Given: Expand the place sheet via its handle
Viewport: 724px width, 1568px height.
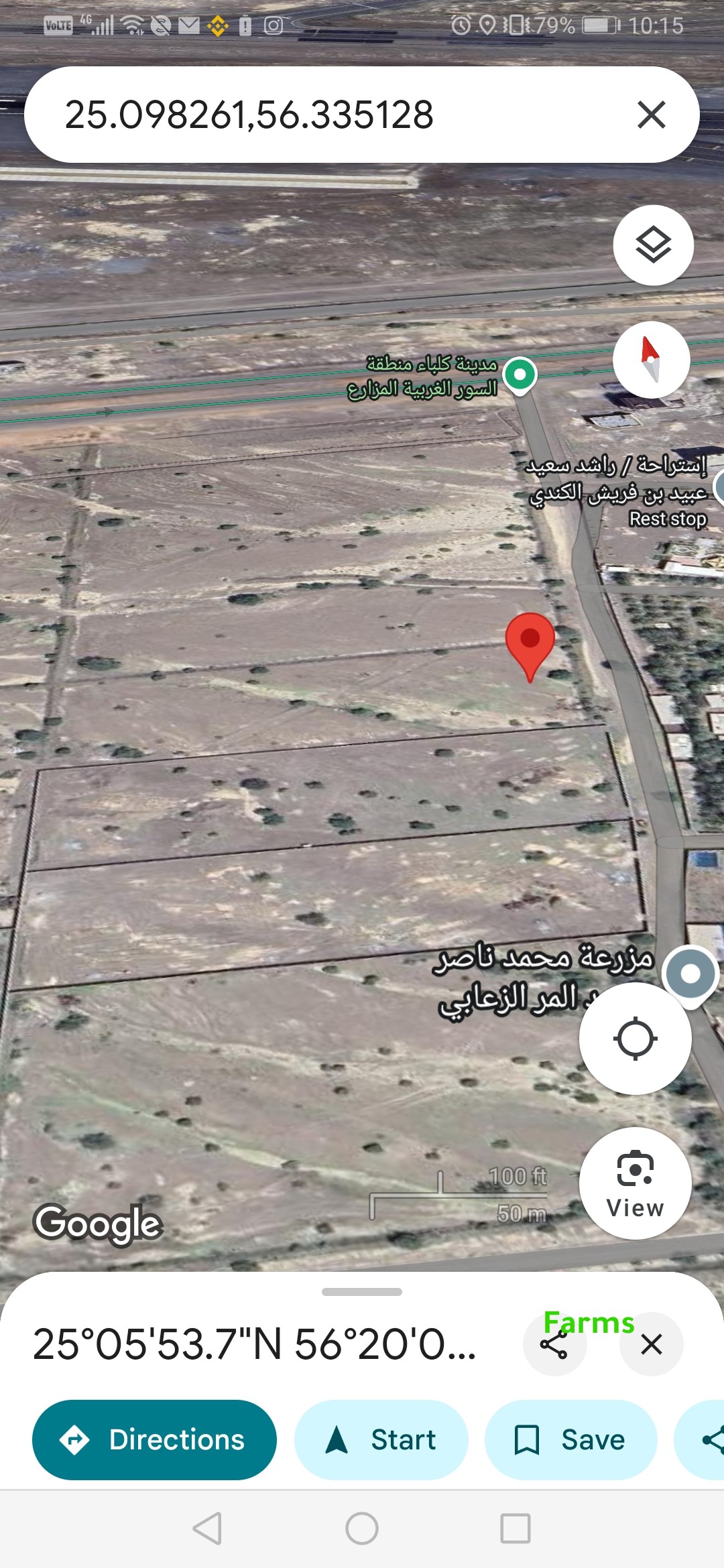Looking at the screenshot, I should 362,1291.
